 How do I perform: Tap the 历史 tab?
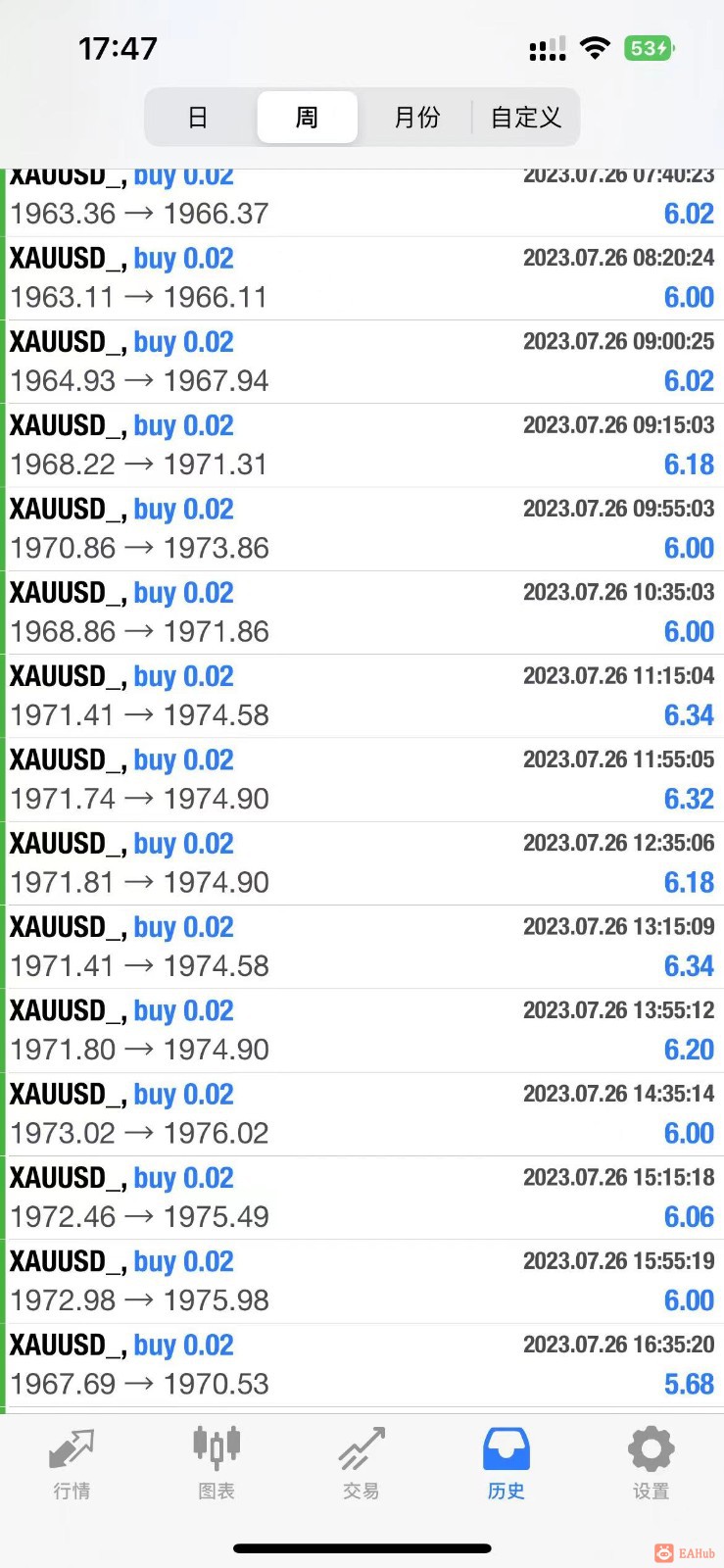tap(506, 1464)
